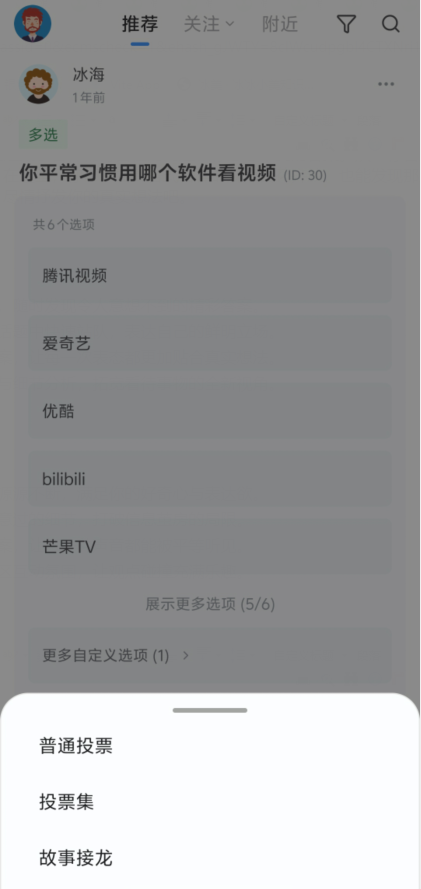Open 冰海's profile avatar

pyautogui.click(x=39, y=84)
